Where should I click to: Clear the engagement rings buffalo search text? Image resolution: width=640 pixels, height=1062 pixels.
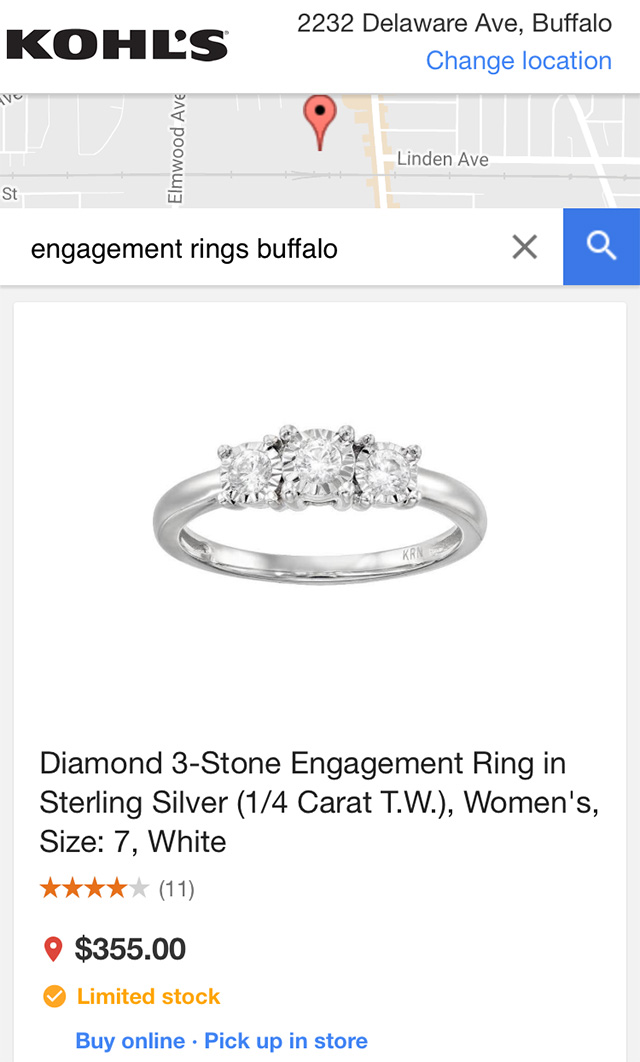(x=525, y=247)
